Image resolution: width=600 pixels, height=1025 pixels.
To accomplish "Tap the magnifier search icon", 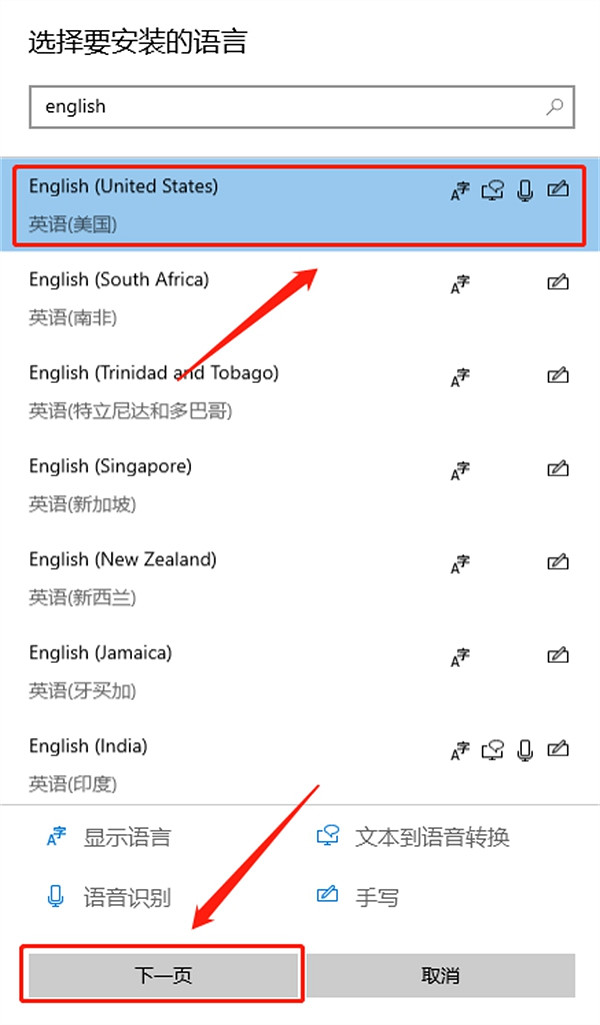I will tap(555, 106).
